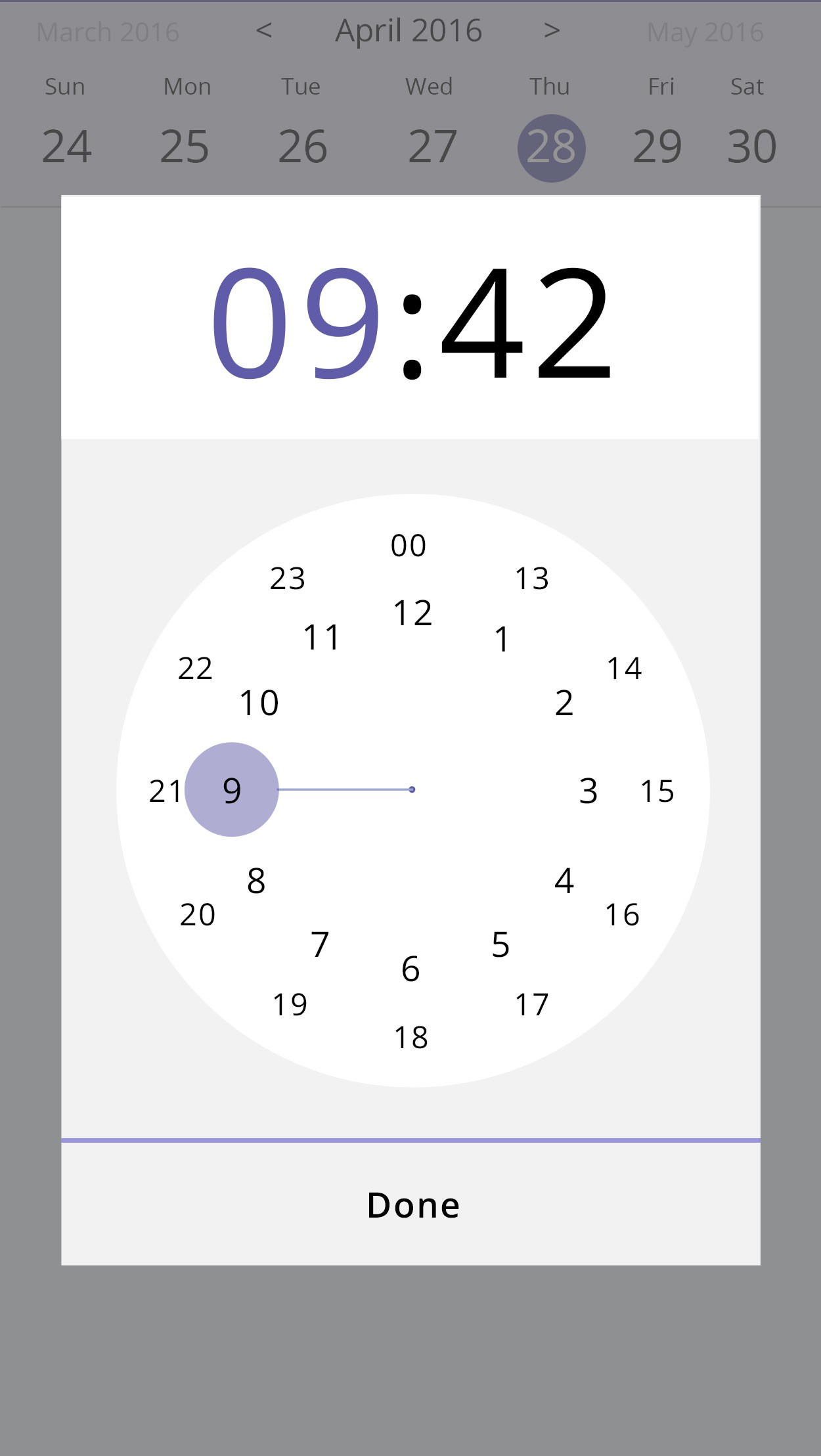Set the hour to 5
This screenshot has height=1456, width=821.
500,945
